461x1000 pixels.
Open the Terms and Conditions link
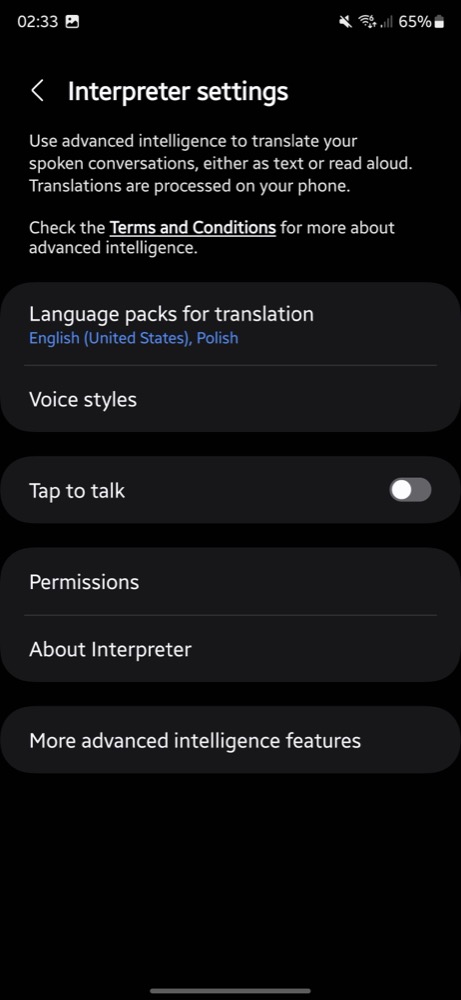click(x=193, y=228)
